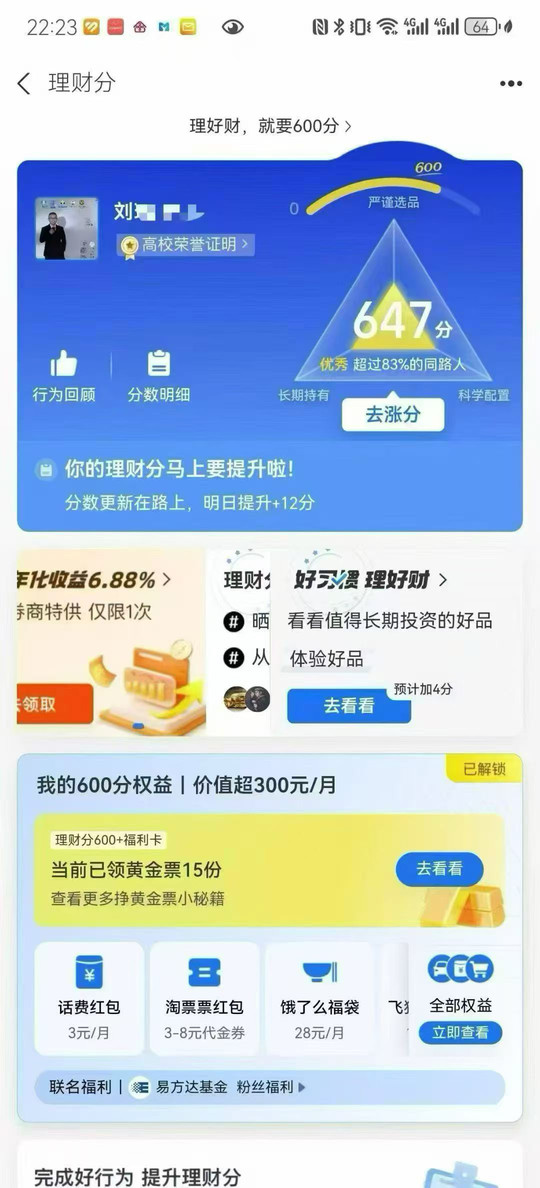Tap the 去涨分 button
This screenshot has width=540, height=1188.
click(x=392, y=415)
